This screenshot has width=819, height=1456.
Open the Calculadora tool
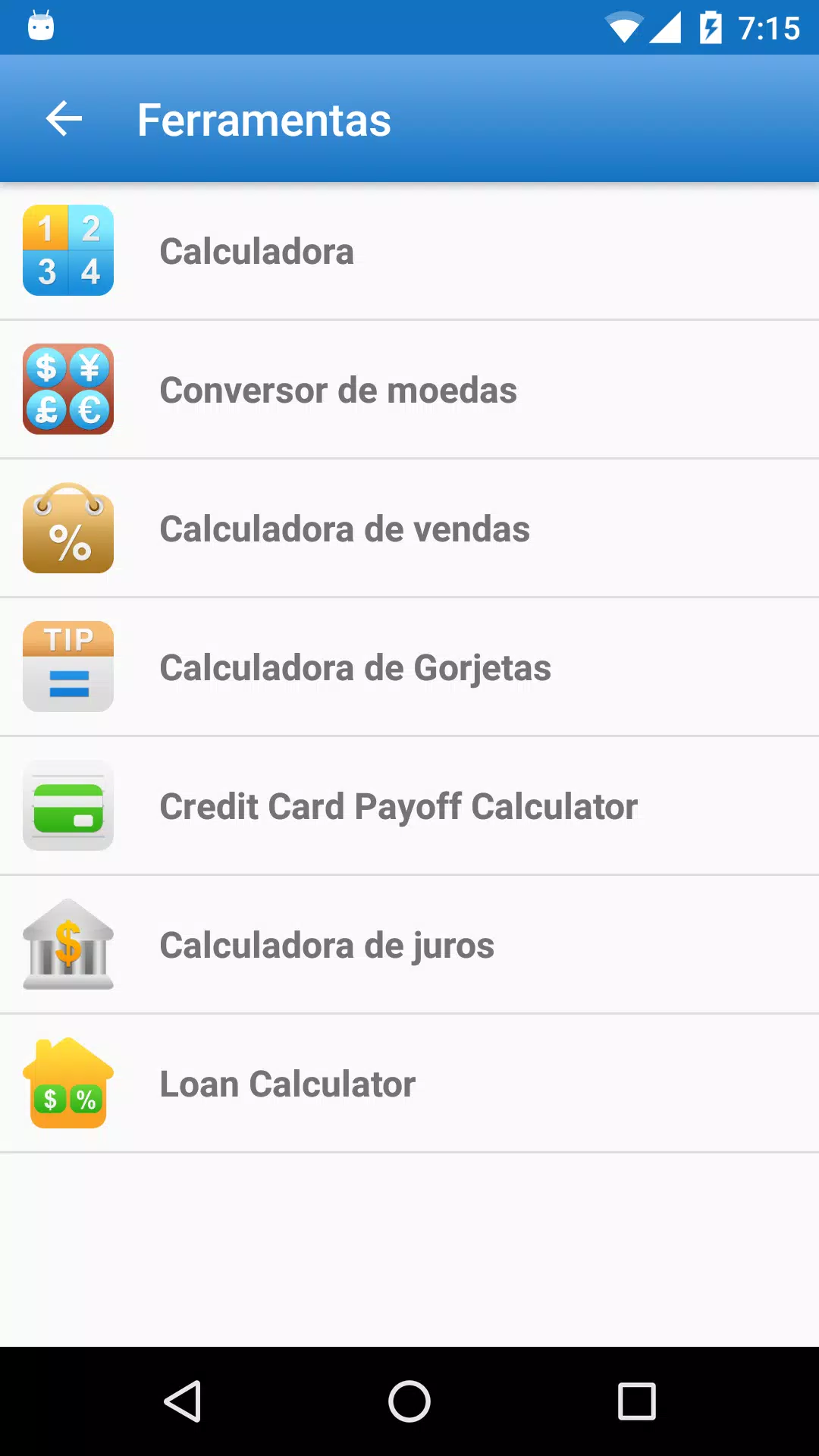[x=409, y=251]
